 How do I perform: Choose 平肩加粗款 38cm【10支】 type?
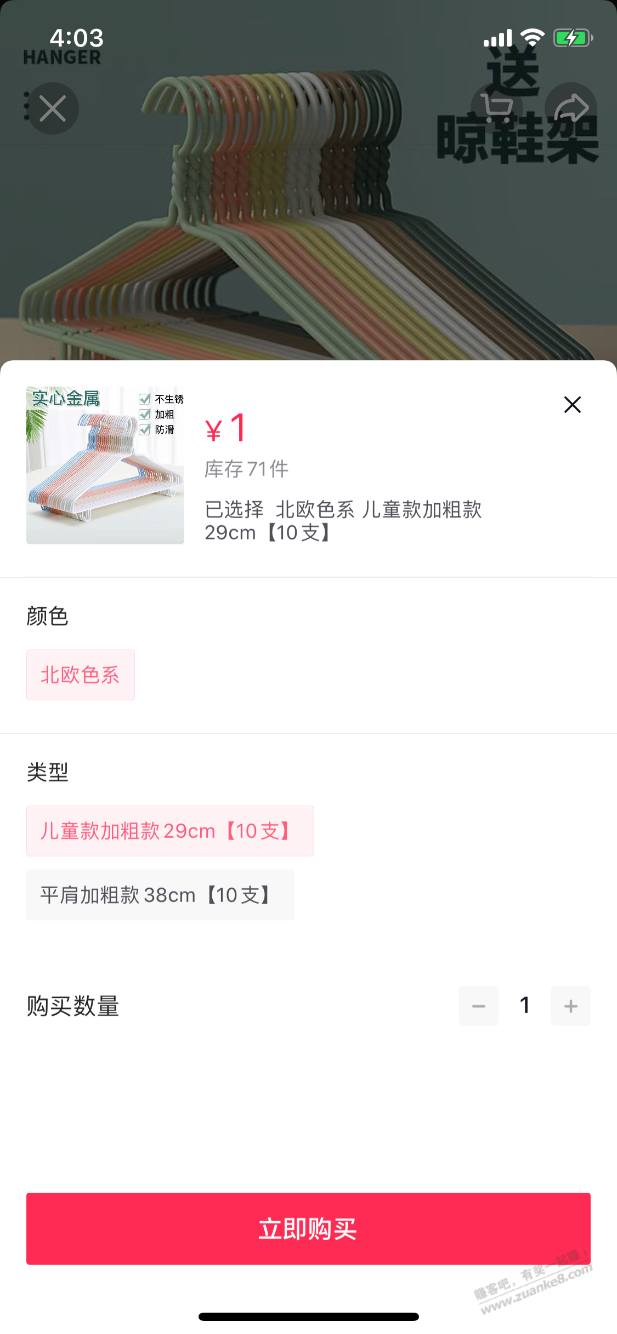[159, 895]
